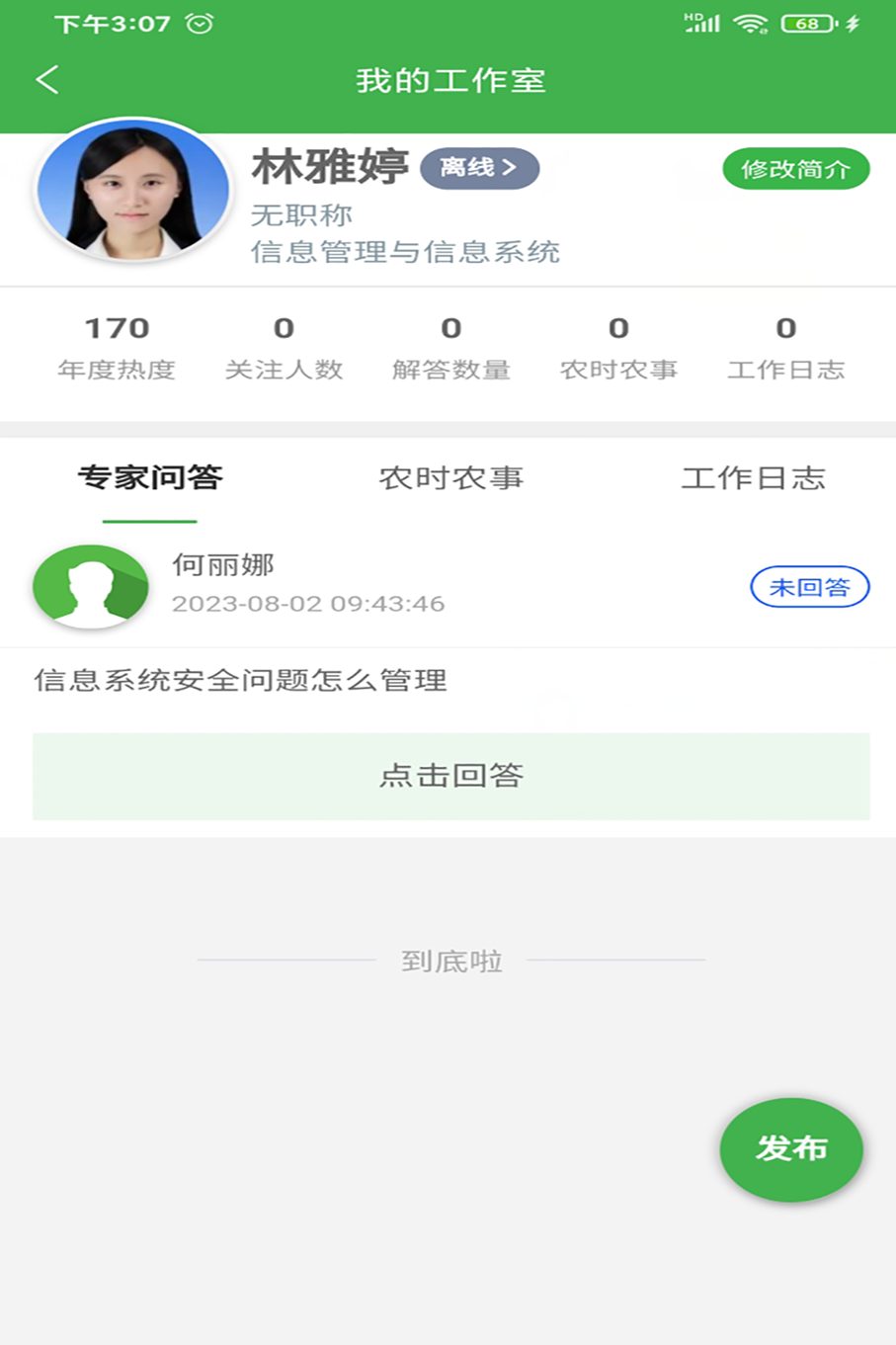Open the 工作日志 tab

click(x=754, y=478)
